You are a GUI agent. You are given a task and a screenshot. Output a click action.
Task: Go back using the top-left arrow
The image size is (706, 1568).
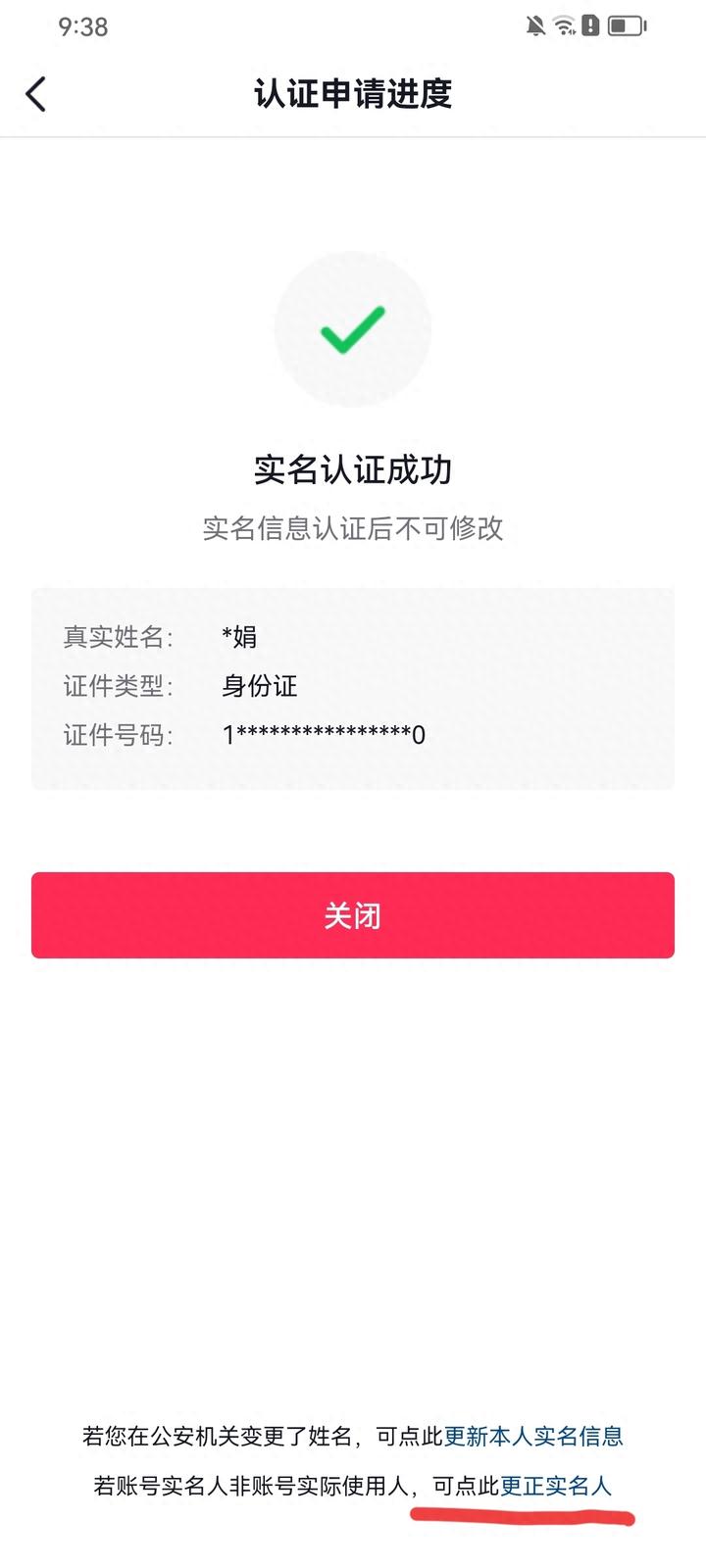(x=36, y=94)
